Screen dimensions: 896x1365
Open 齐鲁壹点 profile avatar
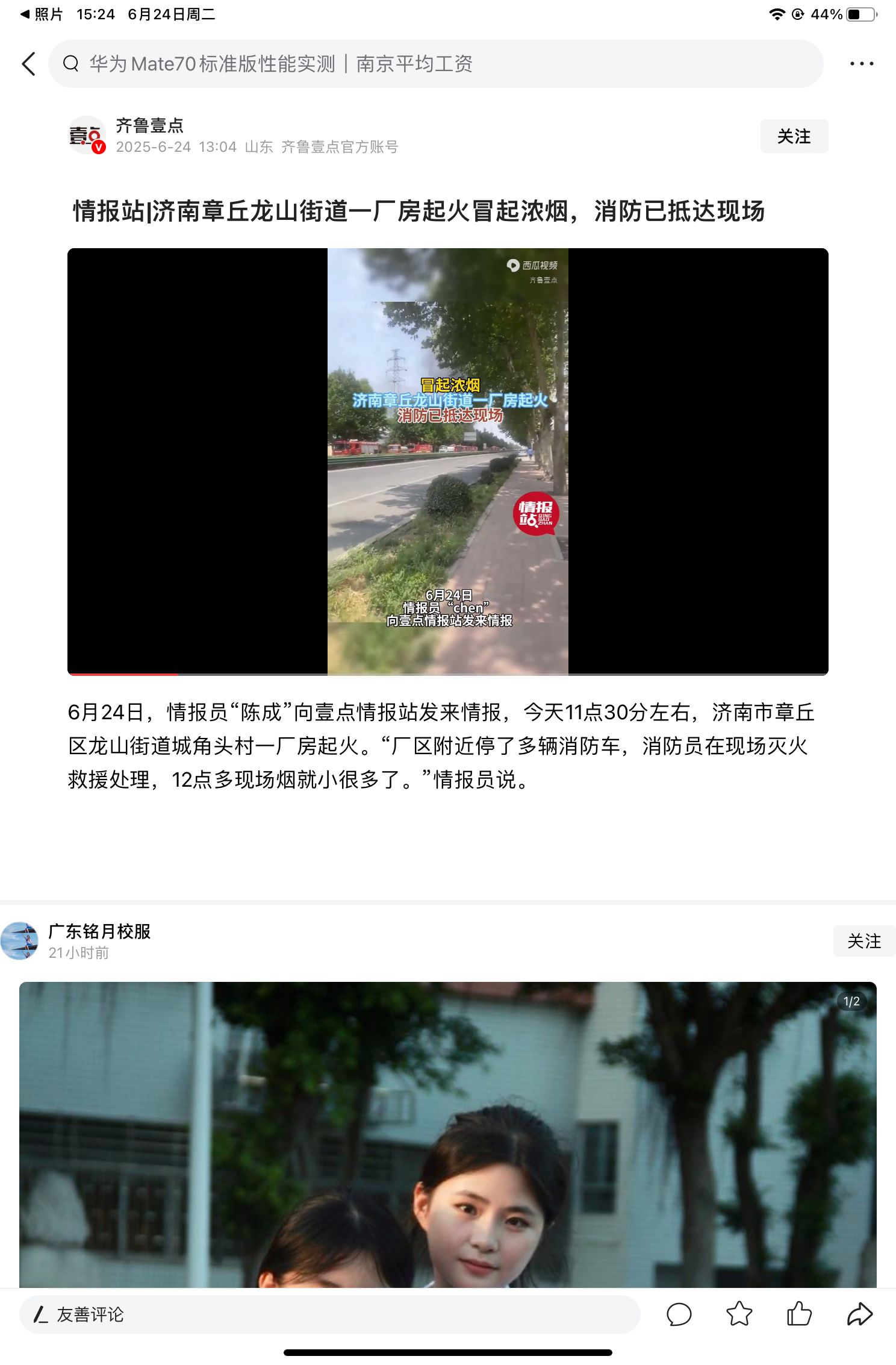[87, 136]
